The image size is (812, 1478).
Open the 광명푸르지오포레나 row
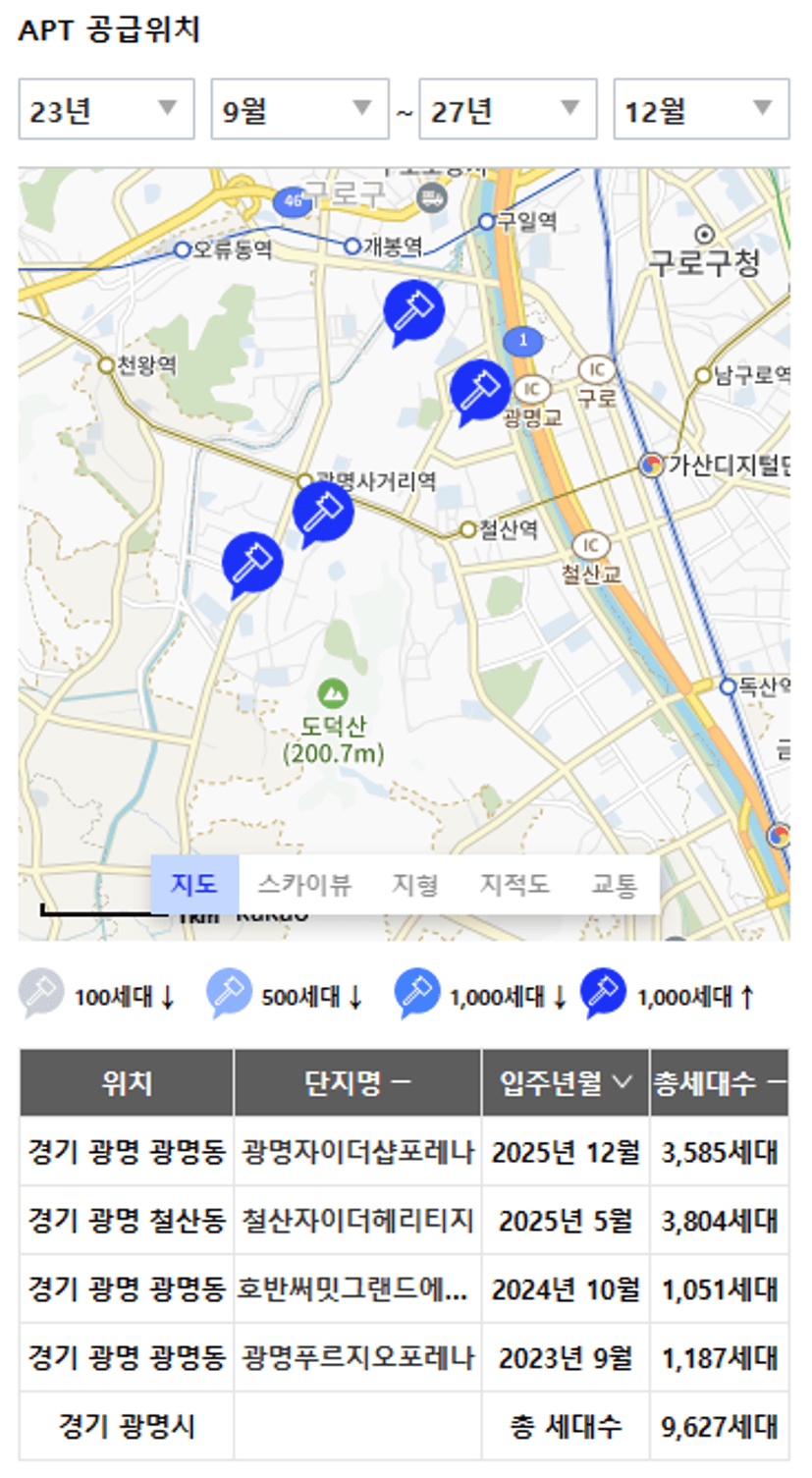point(404,1357)
